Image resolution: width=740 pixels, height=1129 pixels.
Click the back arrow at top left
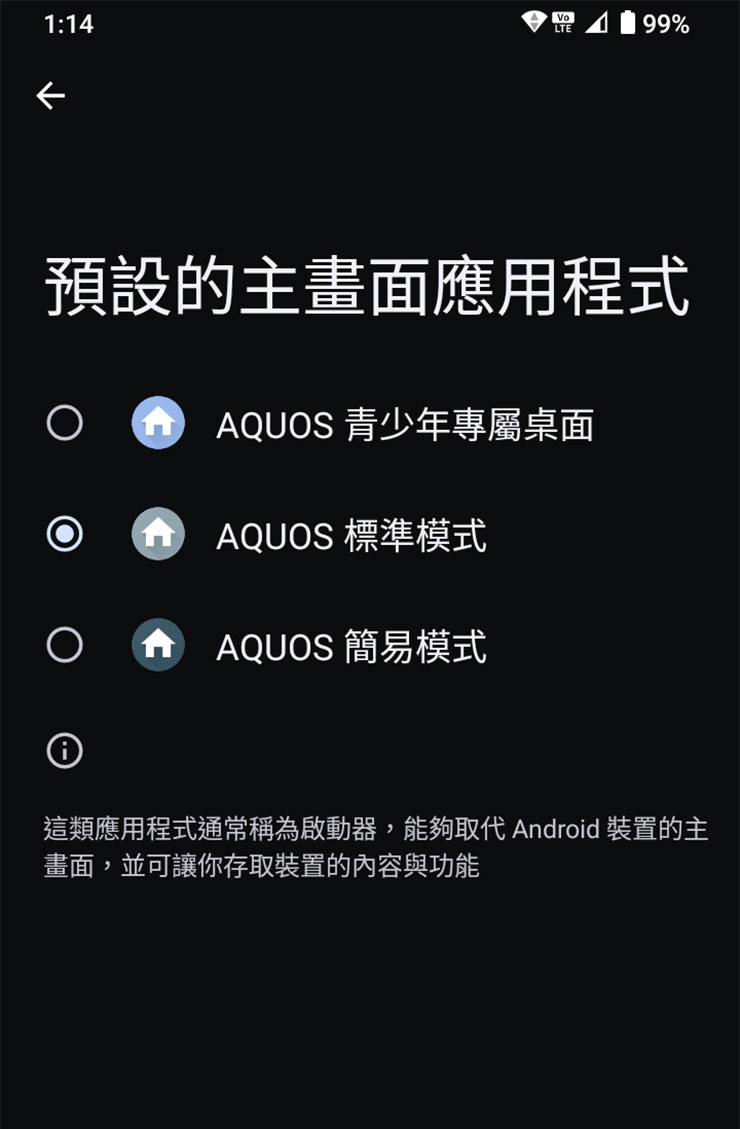(49, 95)
